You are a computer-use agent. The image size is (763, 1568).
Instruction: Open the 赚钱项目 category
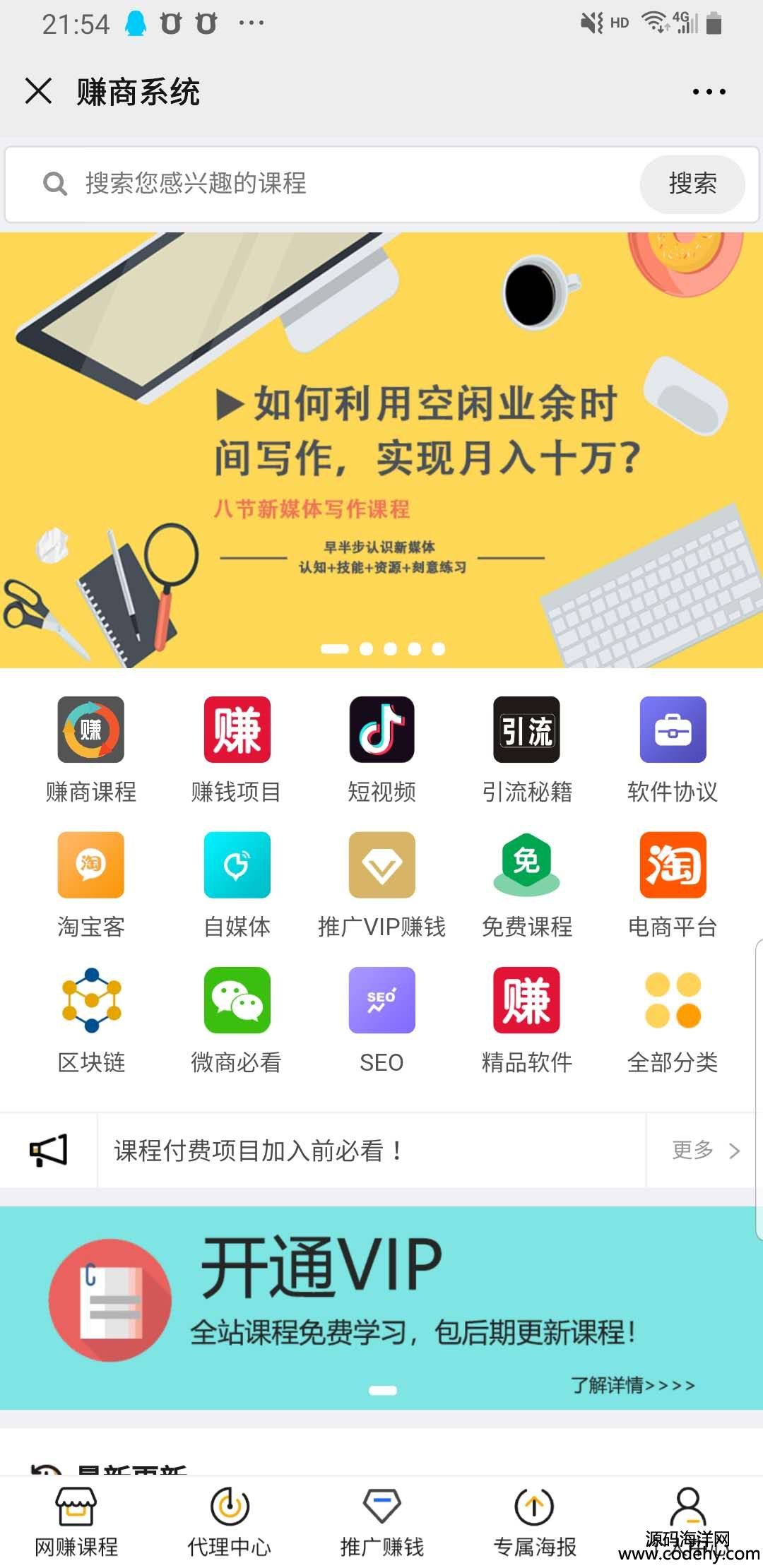(237, 749)
